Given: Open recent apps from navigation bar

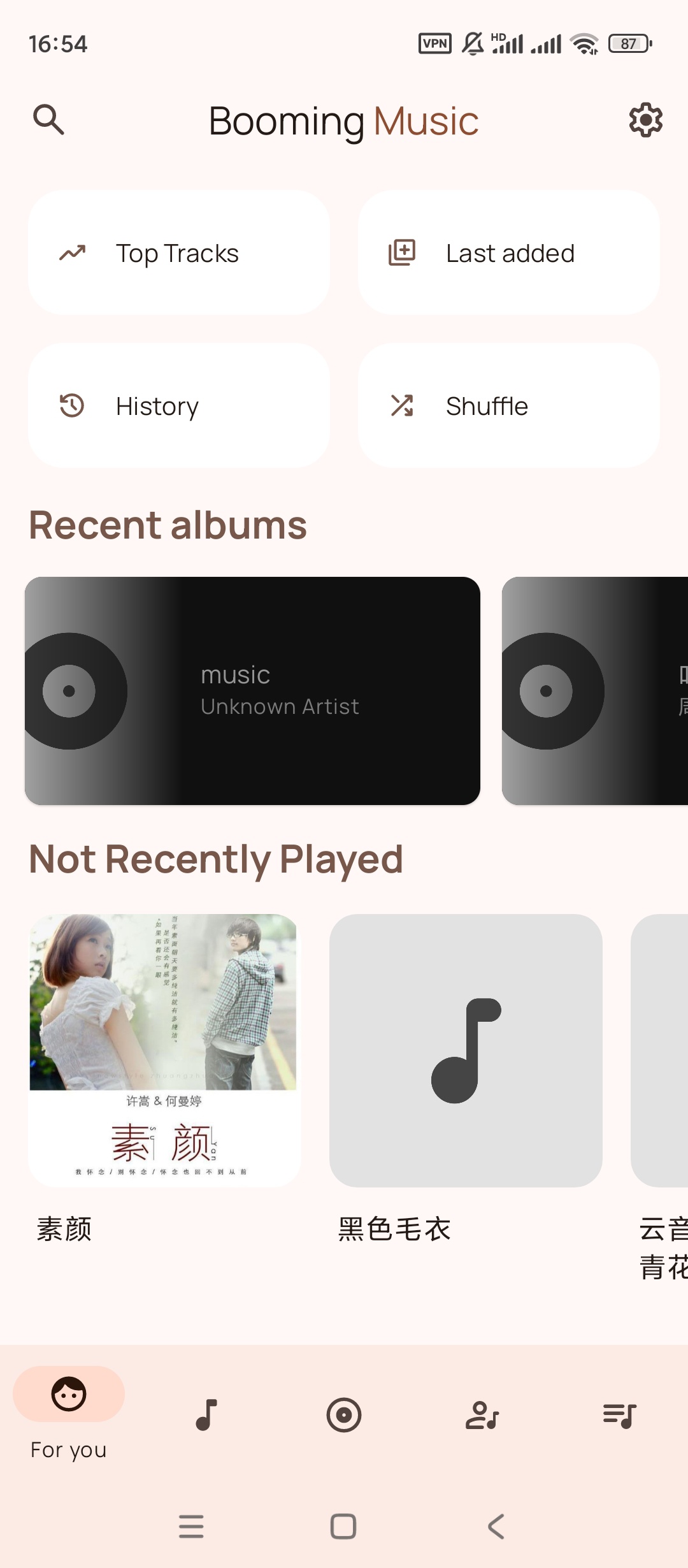Looking at the screenshot, I should 191,1527.
